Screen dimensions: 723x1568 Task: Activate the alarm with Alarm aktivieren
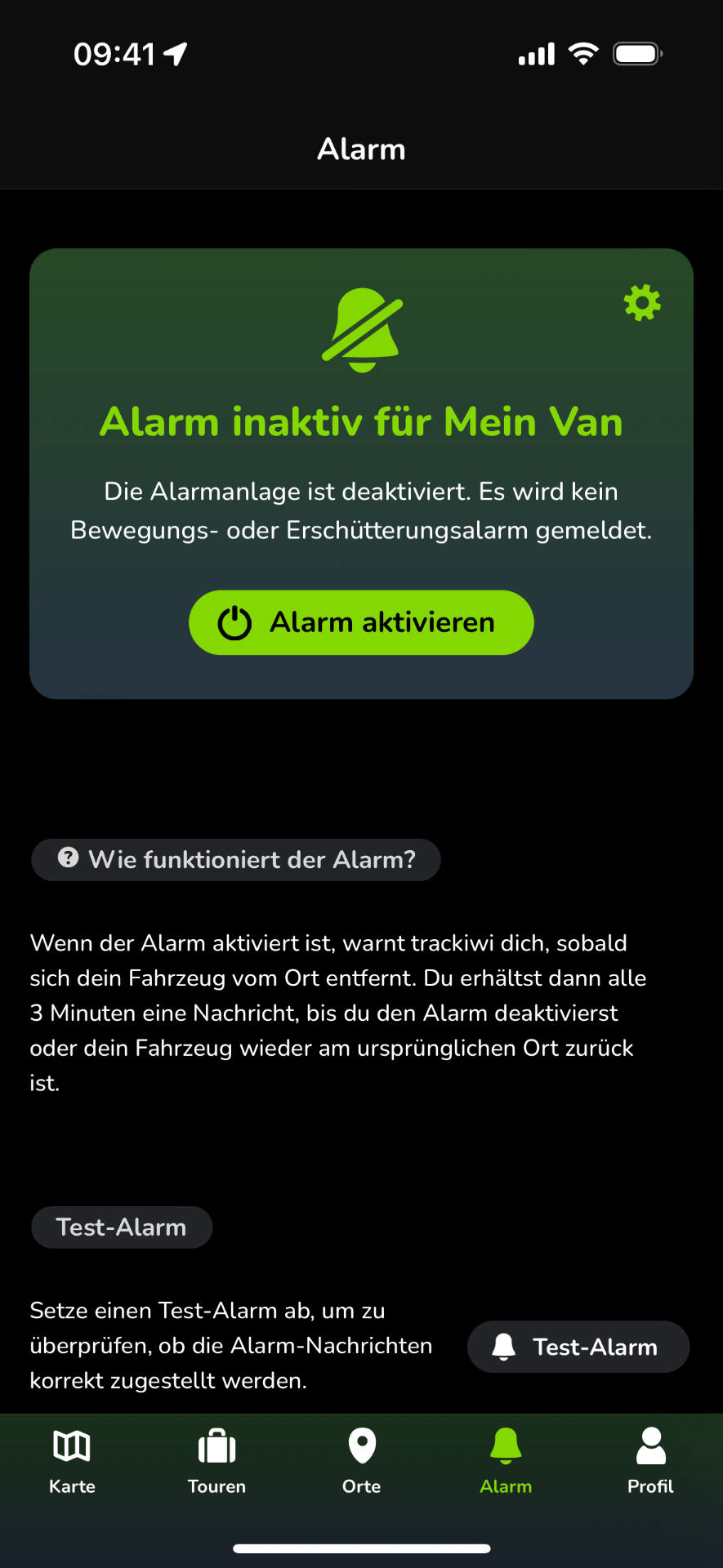361,622
